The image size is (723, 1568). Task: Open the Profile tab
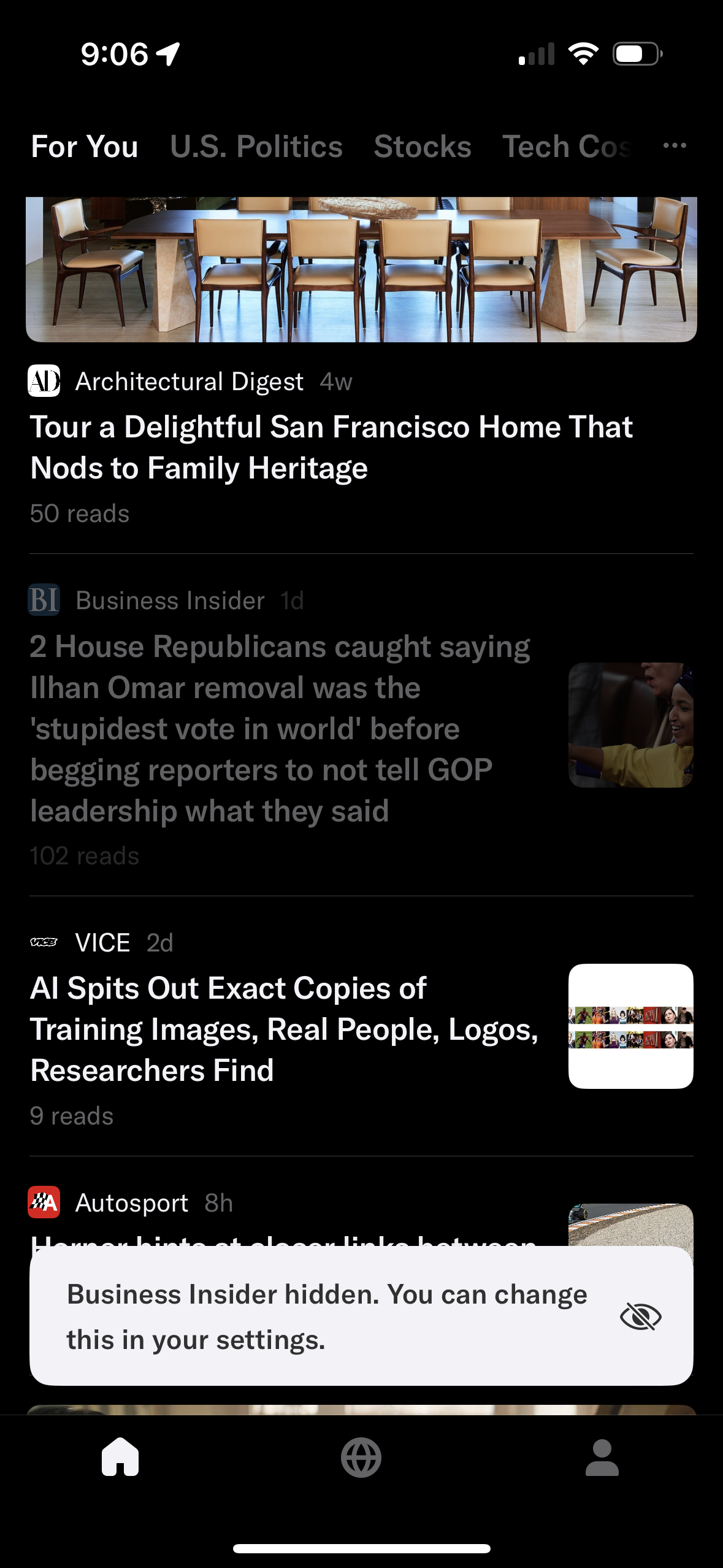click(x=602, y=1457)
